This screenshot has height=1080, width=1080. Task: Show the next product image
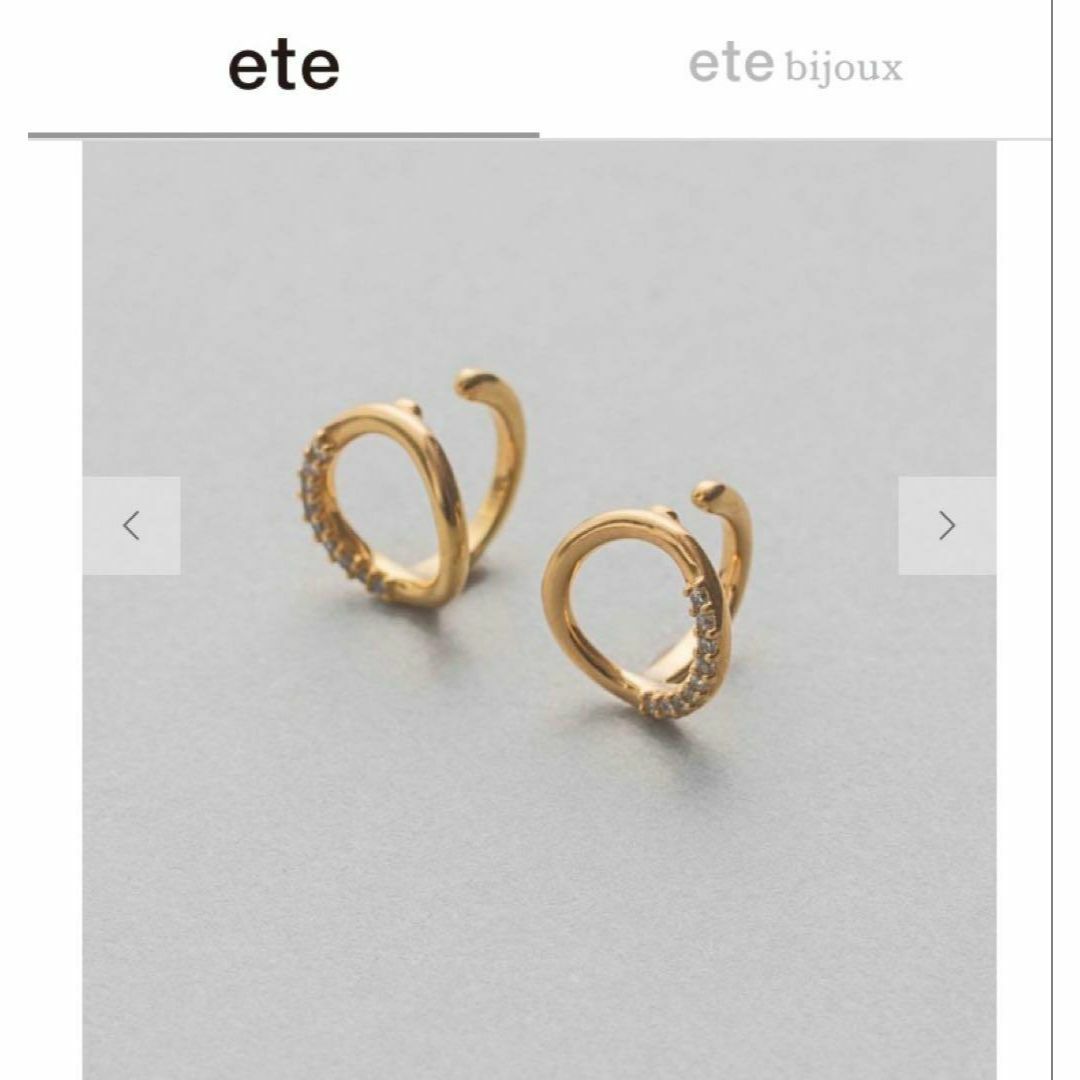pos(946,526)
